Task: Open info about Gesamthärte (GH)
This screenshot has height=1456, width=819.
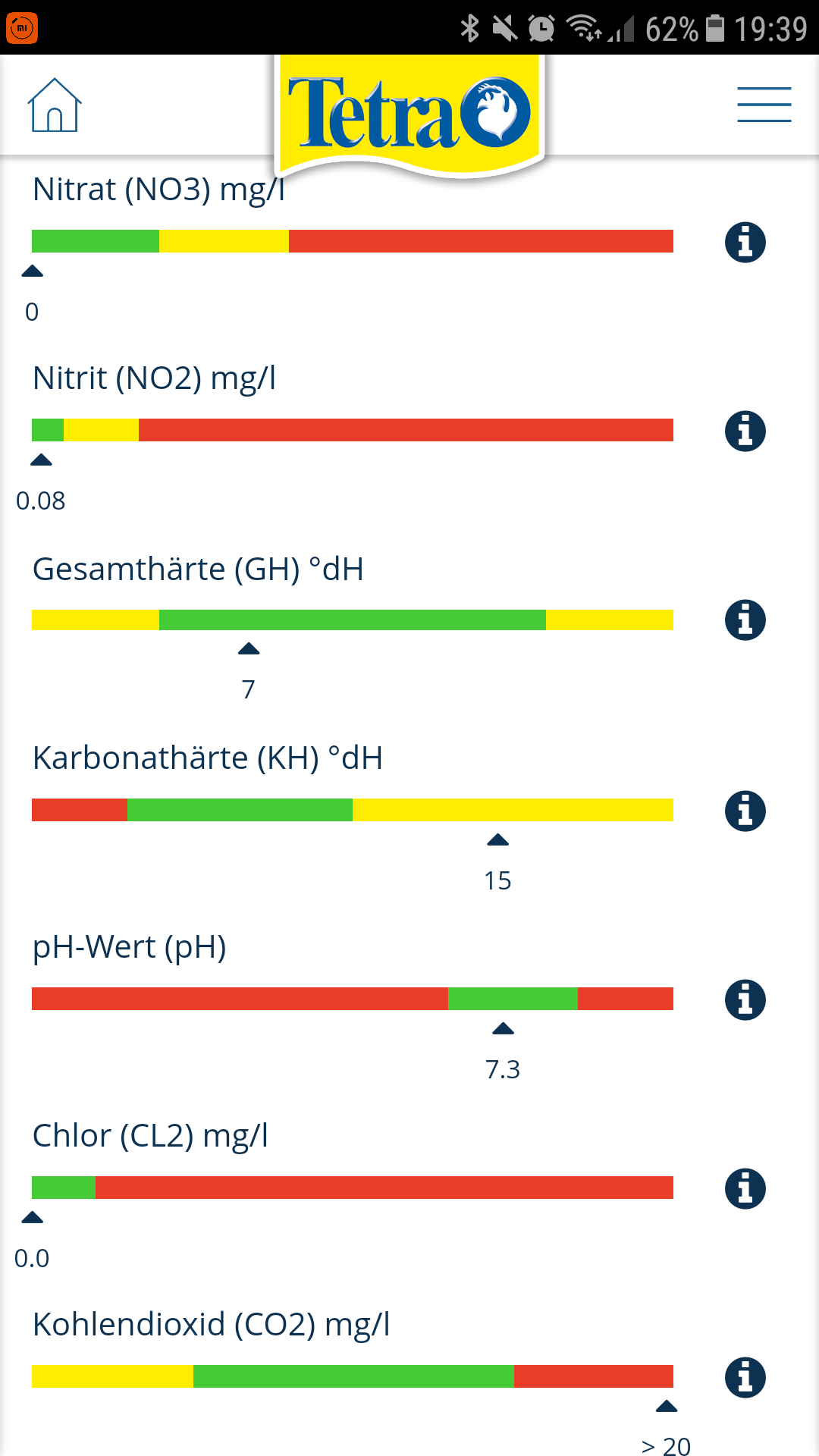Action: (x=745, y=620)
